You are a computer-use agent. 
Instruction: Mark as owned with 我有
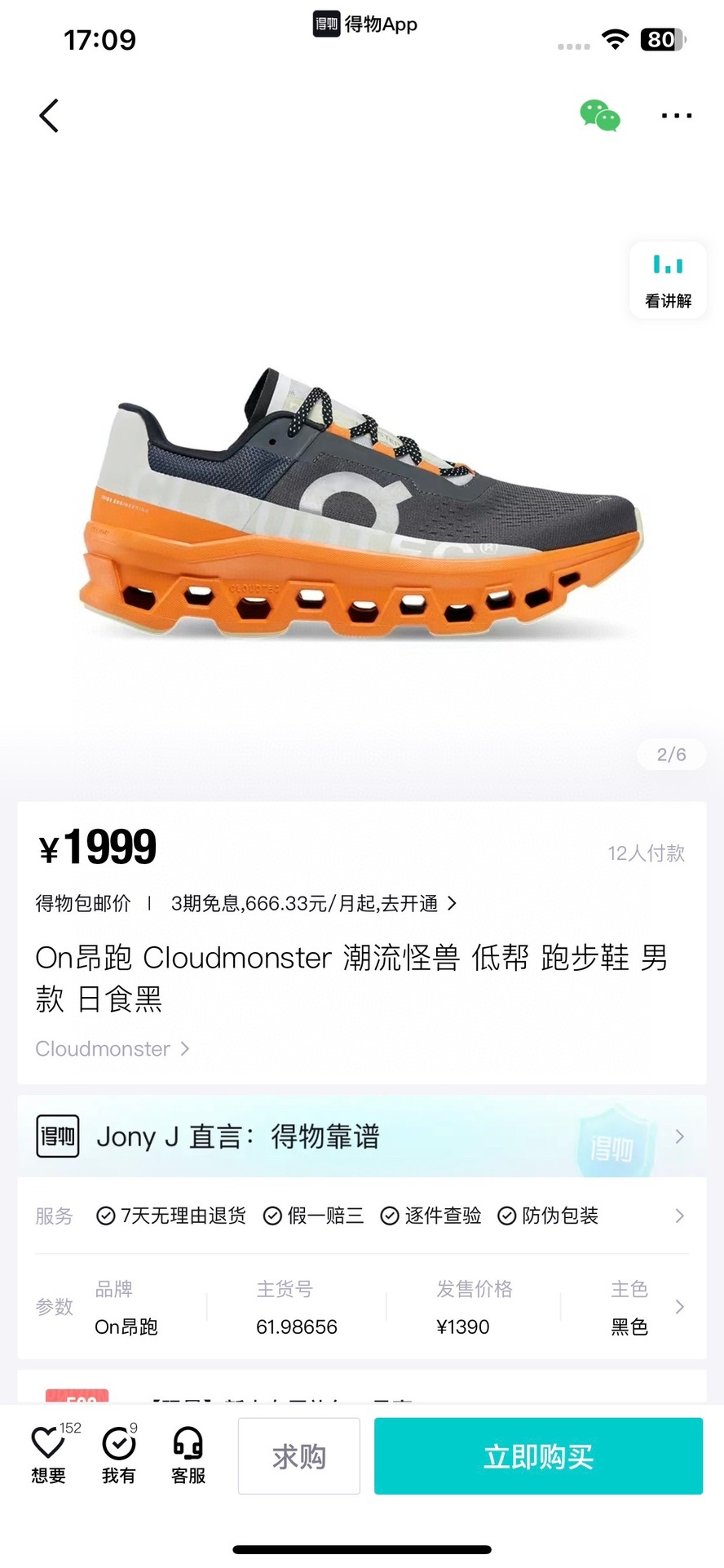click(x=119, y=1455)
